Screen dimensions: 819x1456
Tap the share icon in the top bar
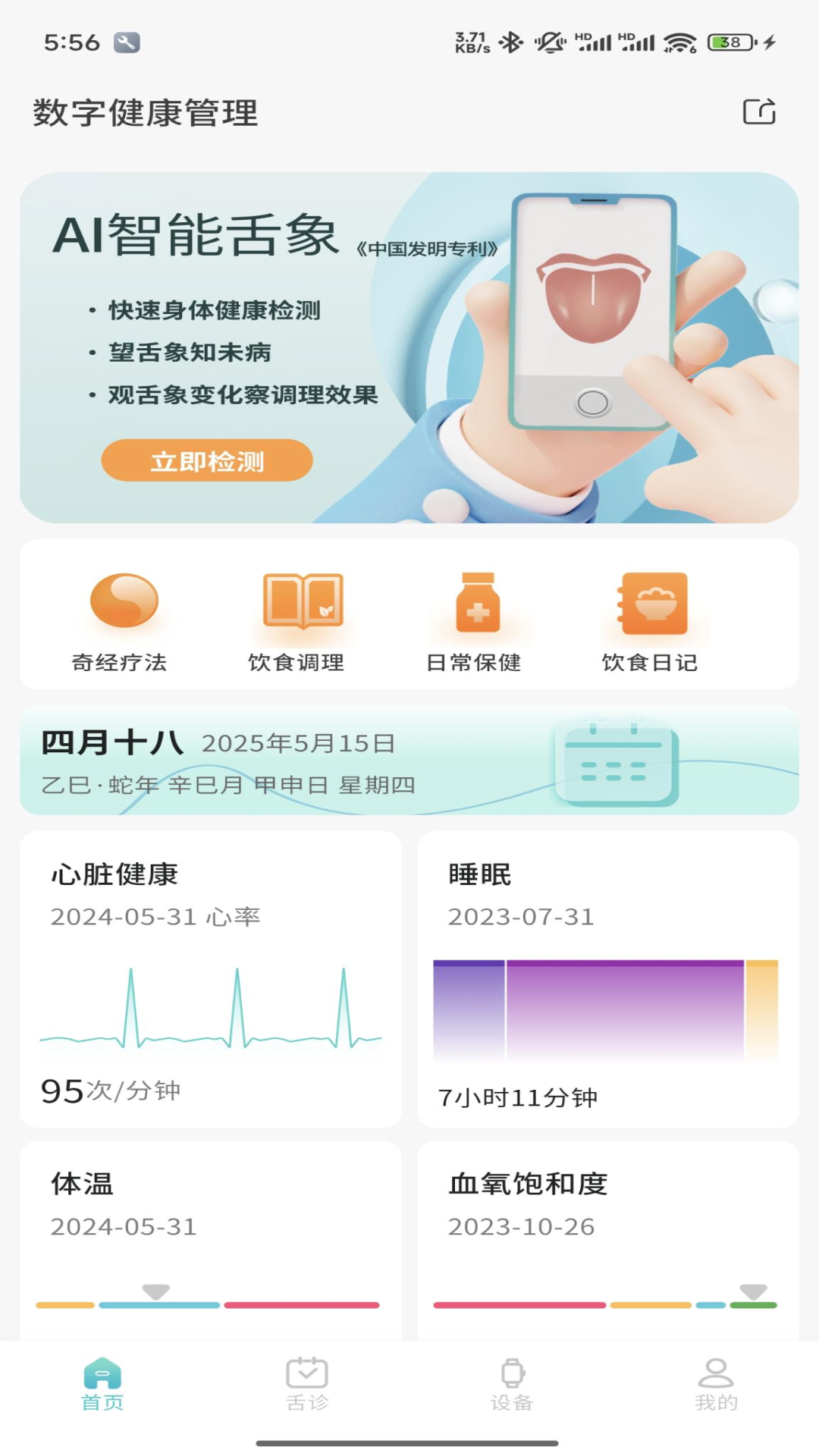[760, 111]
